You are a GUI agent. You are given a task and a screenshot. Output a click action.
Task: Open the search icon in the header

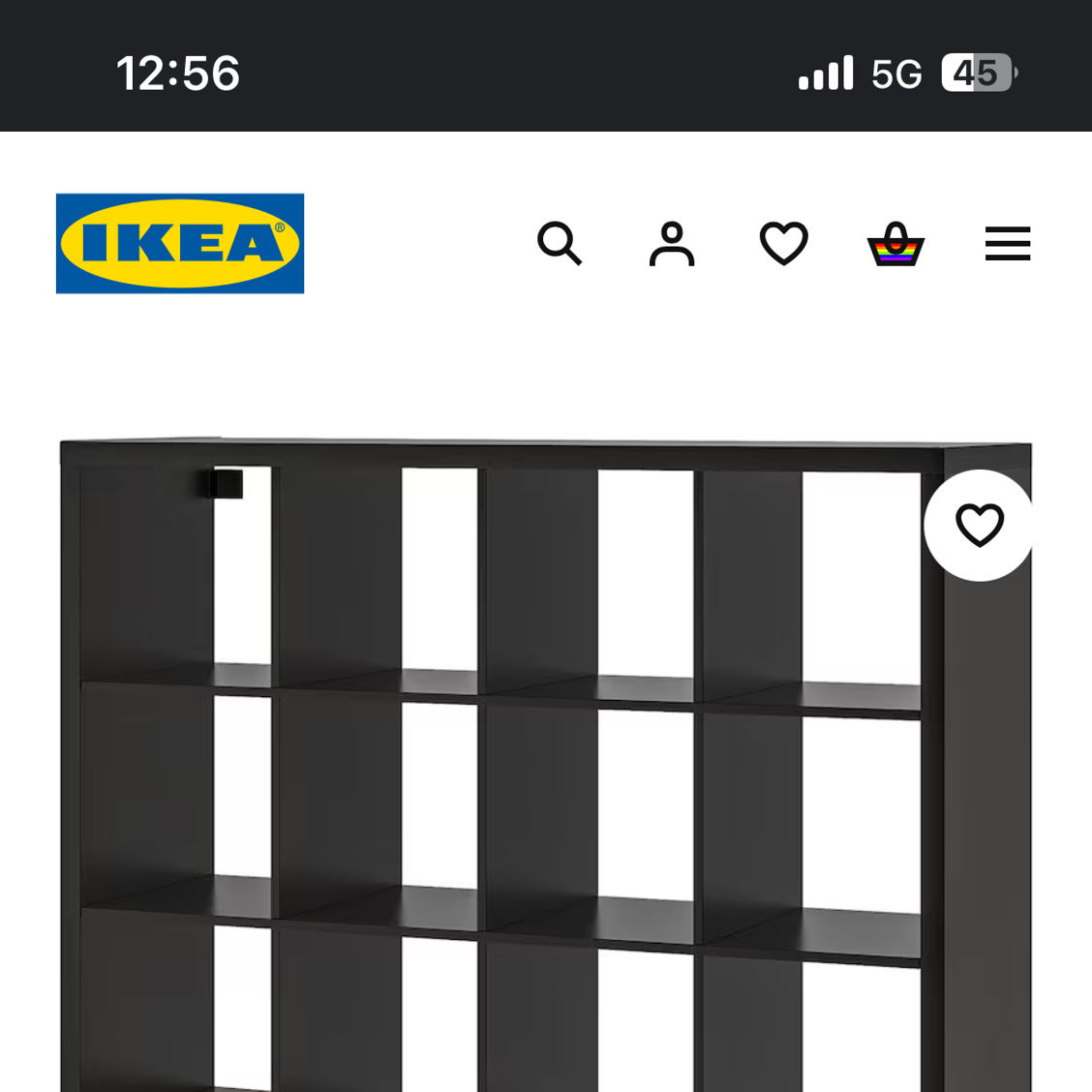[x=560, y=243]
